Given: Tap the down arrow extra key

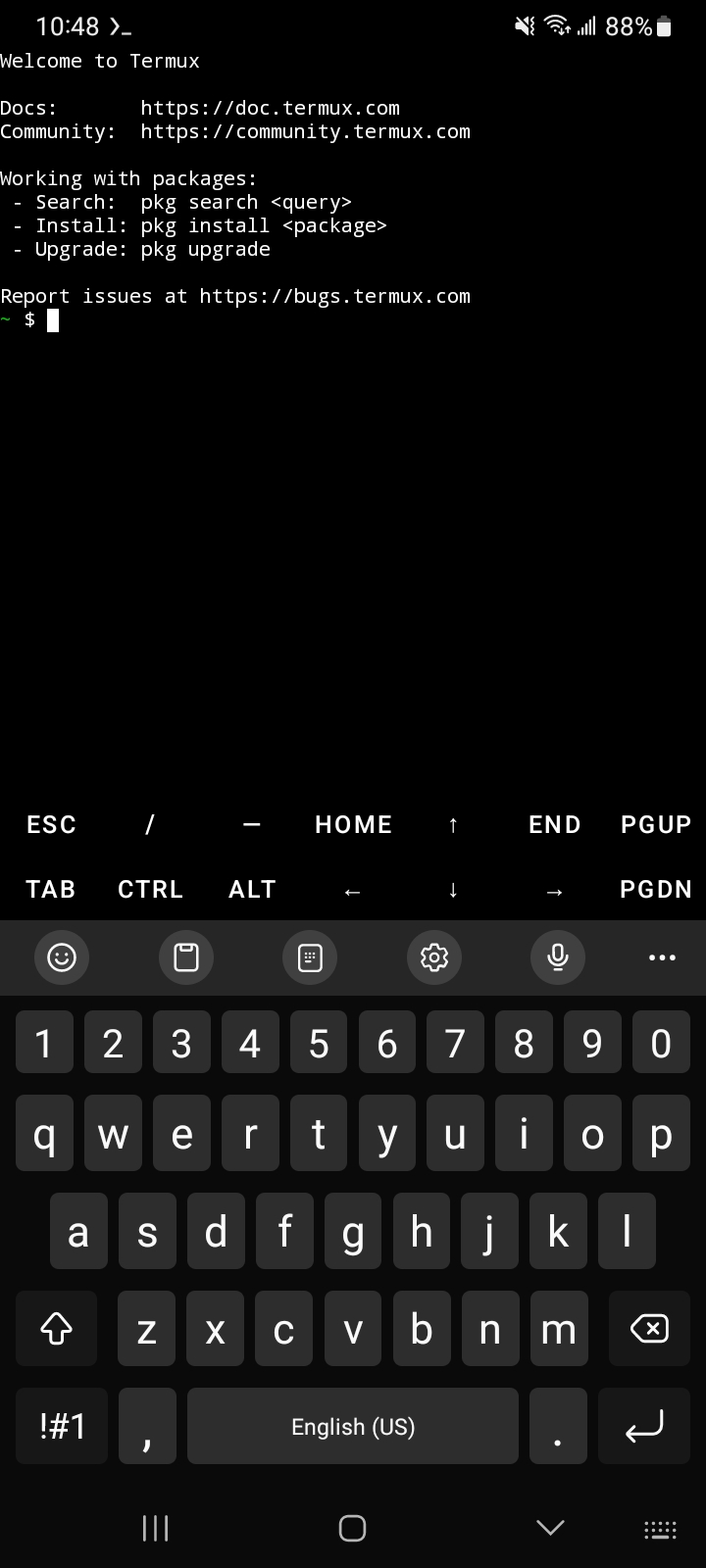Looking at the screenshot, I should click(453, 890).
